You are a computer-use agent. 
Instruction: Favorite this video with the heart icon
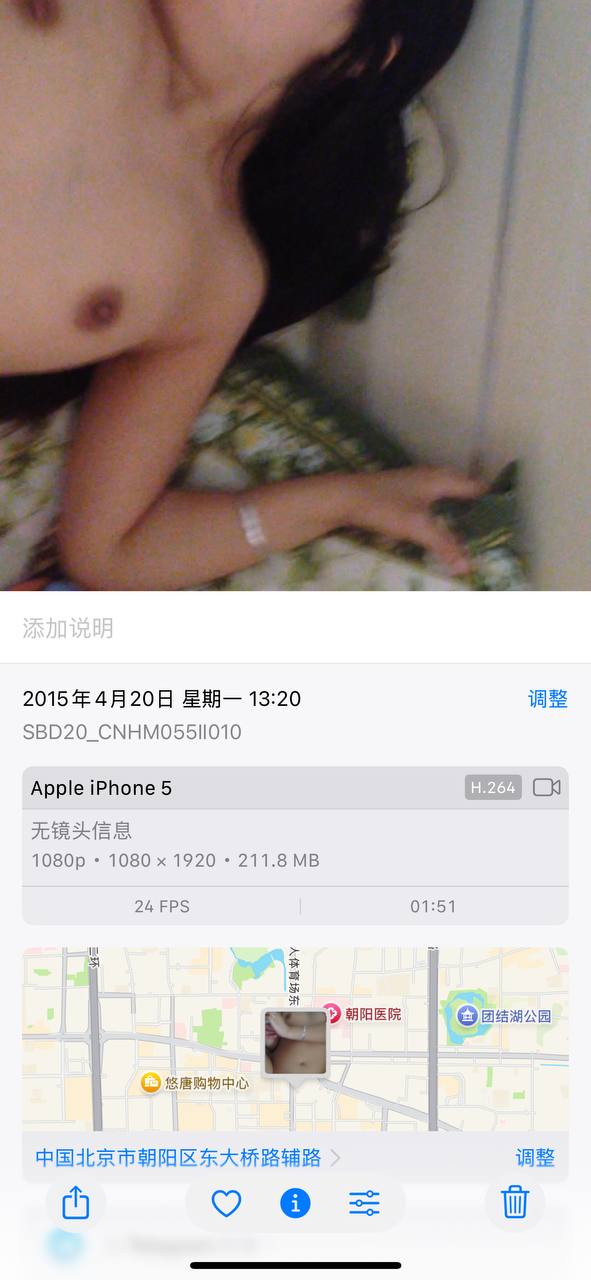coord(227,1203)
